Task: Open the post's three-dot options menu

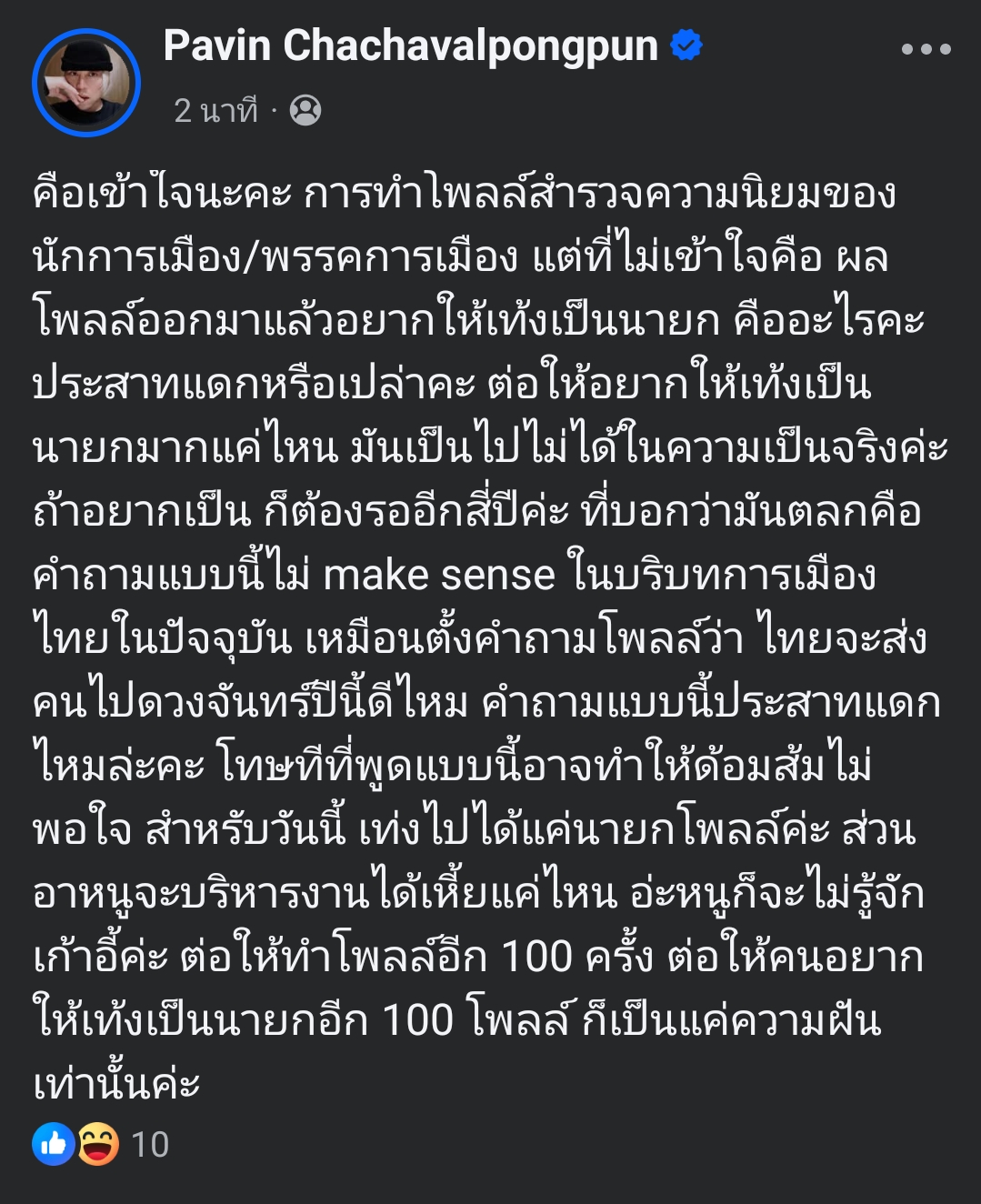Action: click(x=926, y=50)
